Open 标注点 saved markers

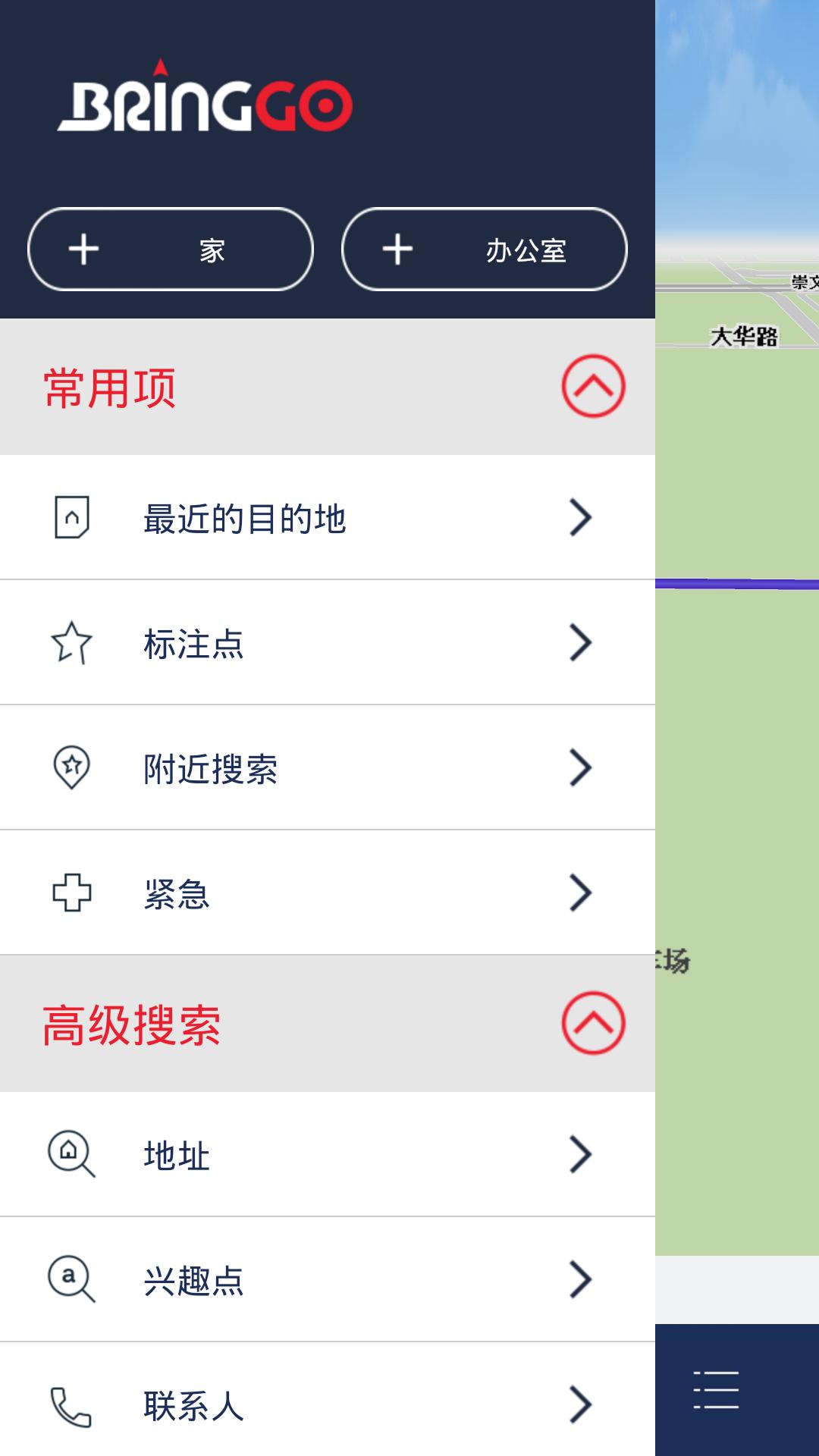click(326, 643)
